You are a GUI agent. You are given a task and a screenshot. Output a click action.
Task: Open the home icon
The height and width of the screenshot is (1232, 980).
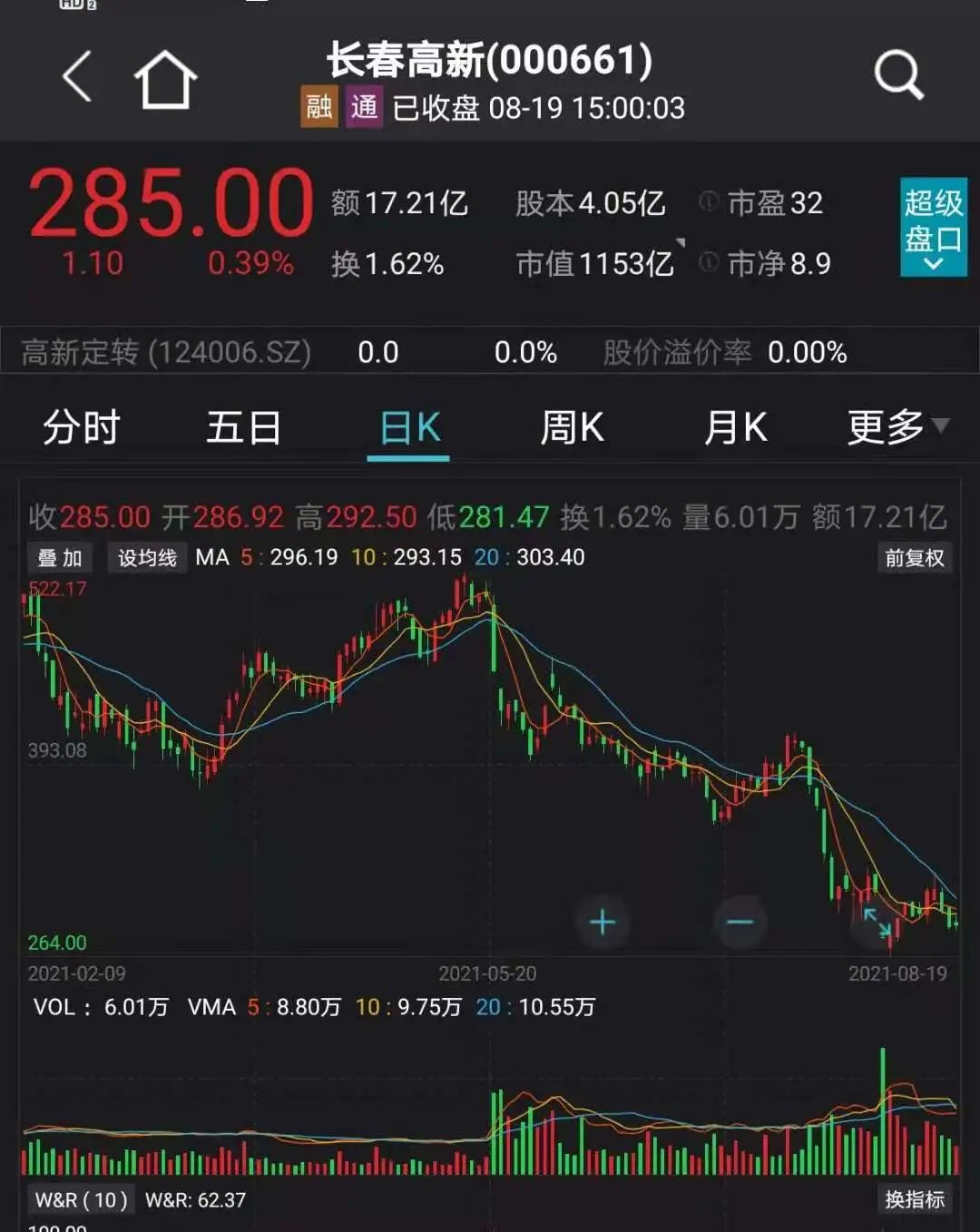pyautogui.click(x=165, y=80)
